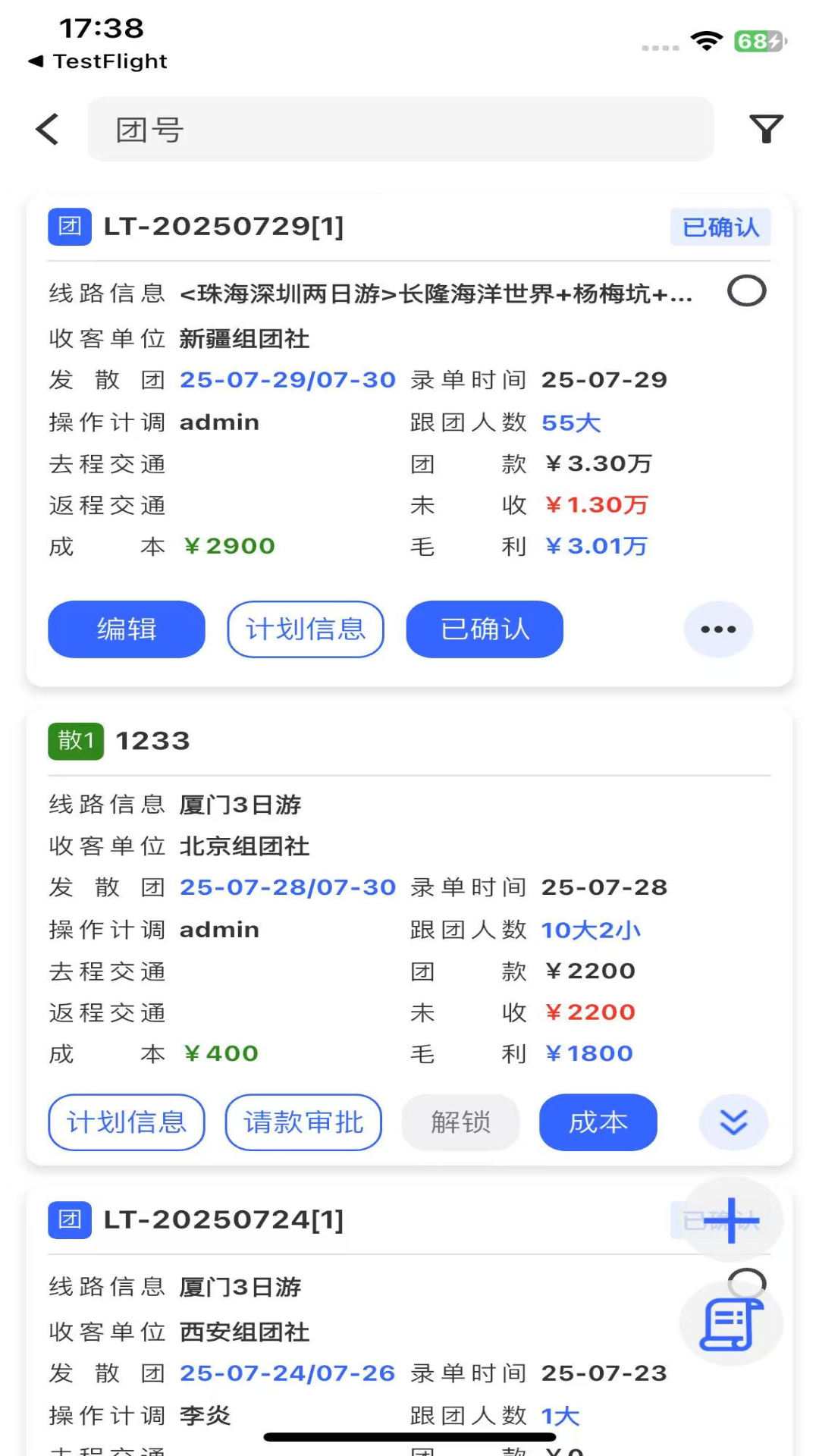Tap the blue 已确认 button for LT-20250729[1]
This screenshot has height=1456, width=819.
coord(485,629)
